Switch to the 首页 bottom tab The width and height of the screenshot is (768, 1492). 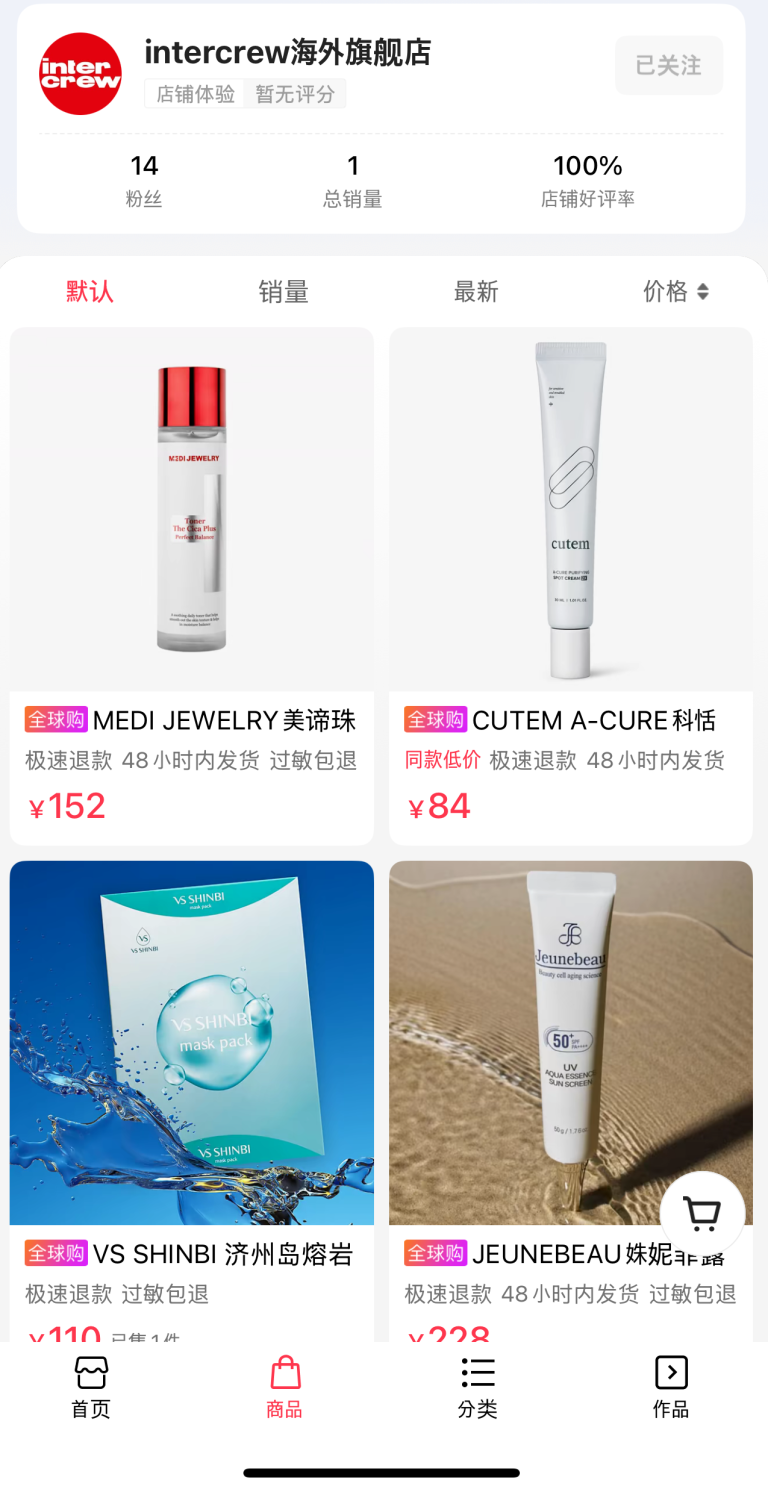(91, 1387)
